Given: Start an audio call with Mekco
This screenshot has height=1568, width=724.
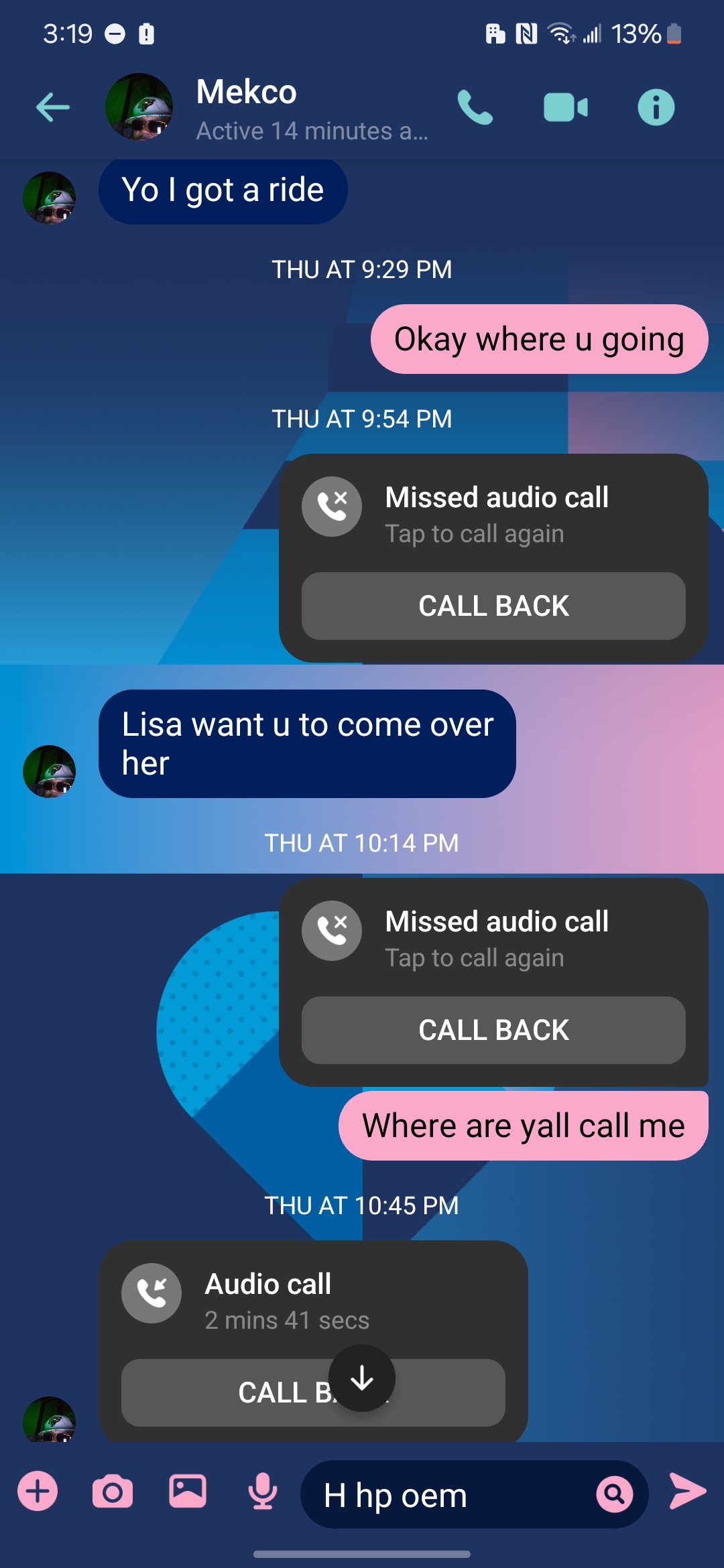Looking at the screenshot, I should coord(475,108).
